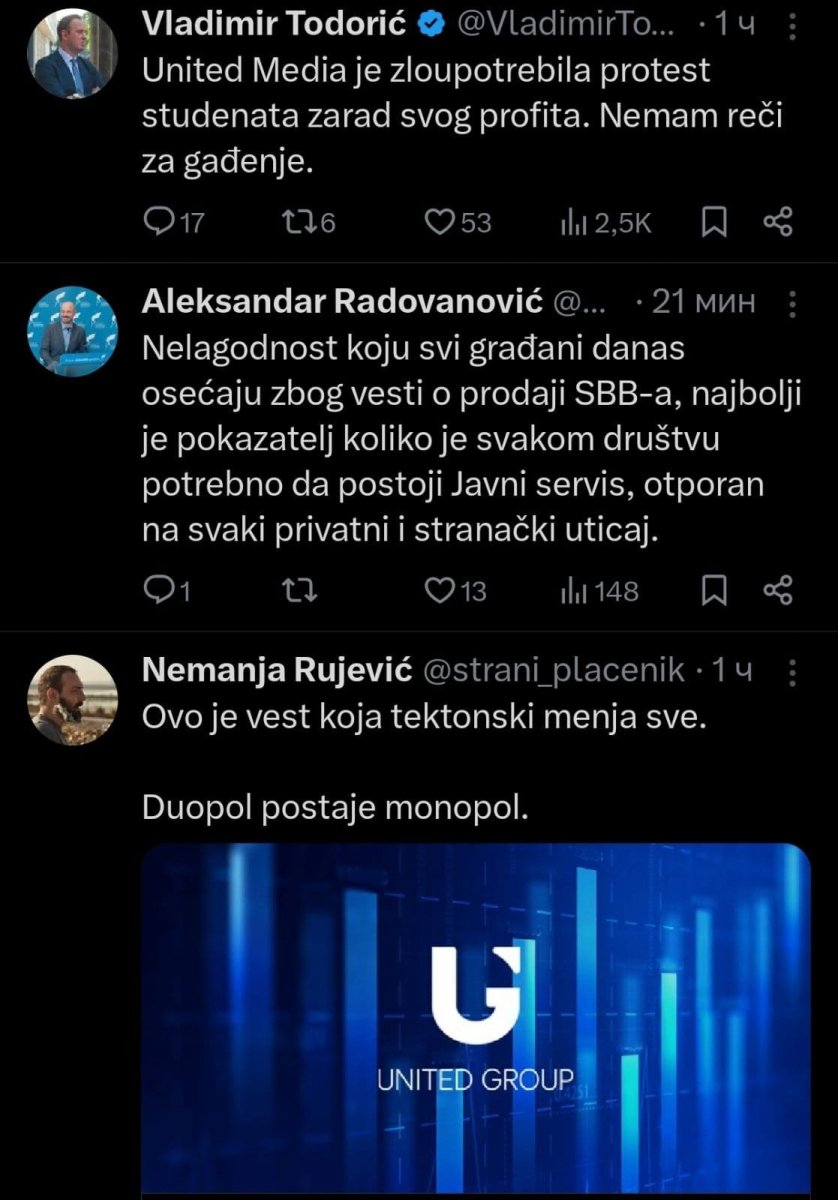Bookmark Vladimir Todorić's tweet
This screenshot has width=838, height=1200.
point(715,221)
